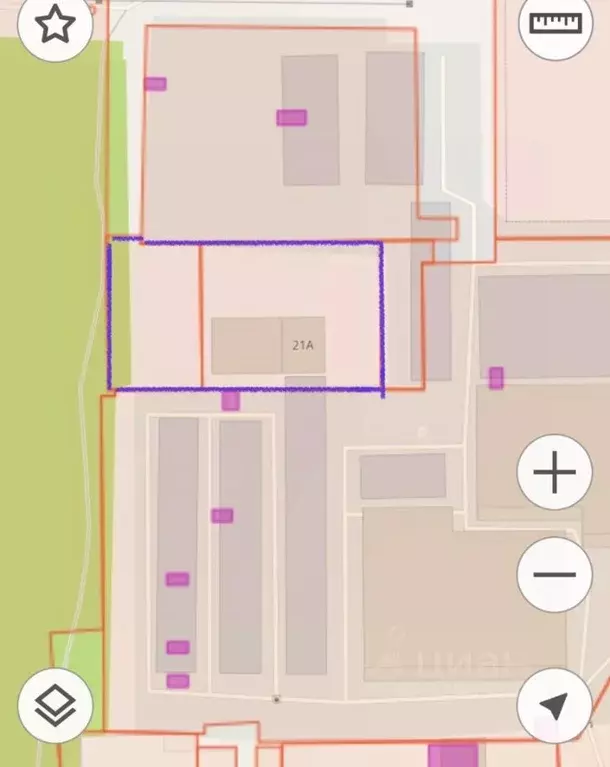610x767 pixels.
Task: Center the map on my location
Action: tap(554, 705)
